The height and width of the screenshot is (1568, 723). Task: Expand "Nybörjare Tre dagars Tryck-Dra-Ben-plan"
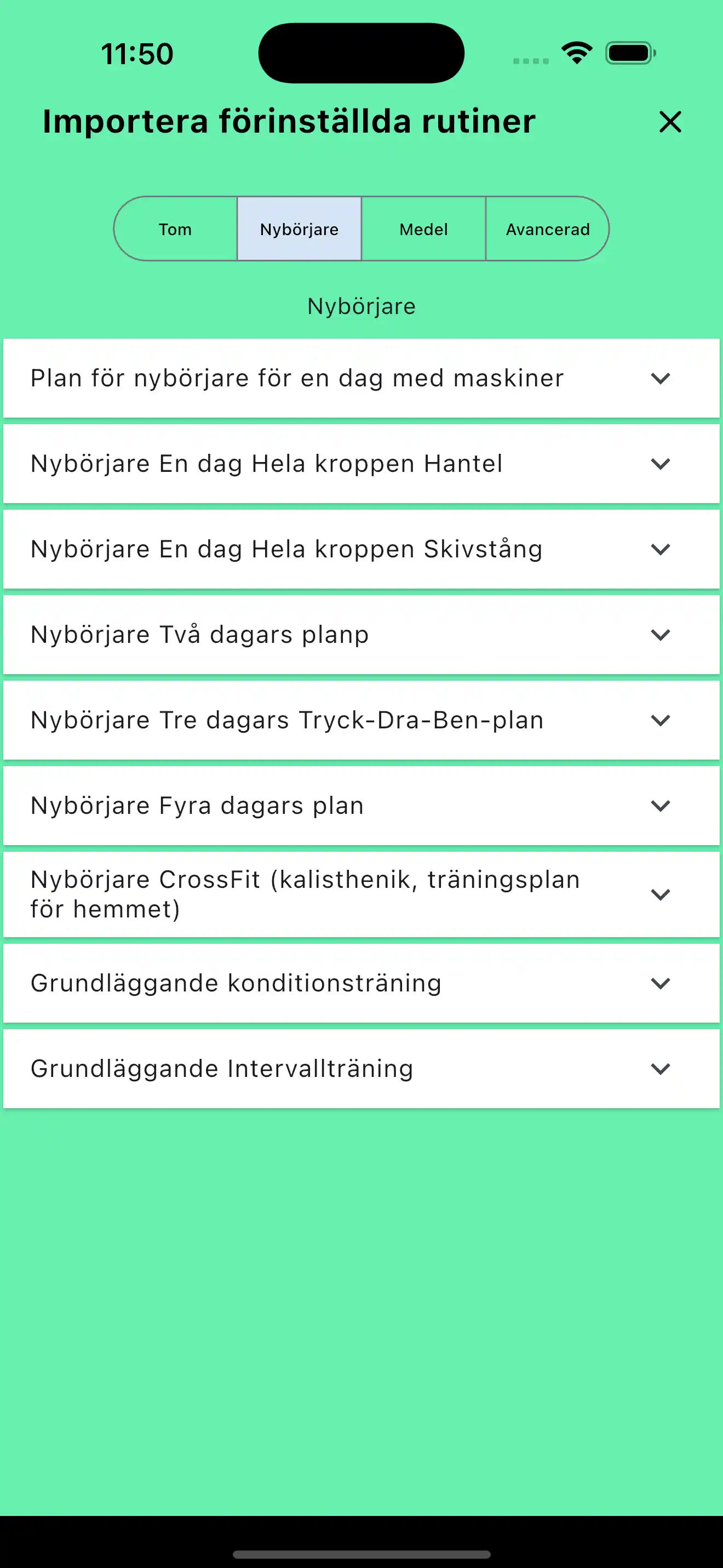(x=661, y=720)
